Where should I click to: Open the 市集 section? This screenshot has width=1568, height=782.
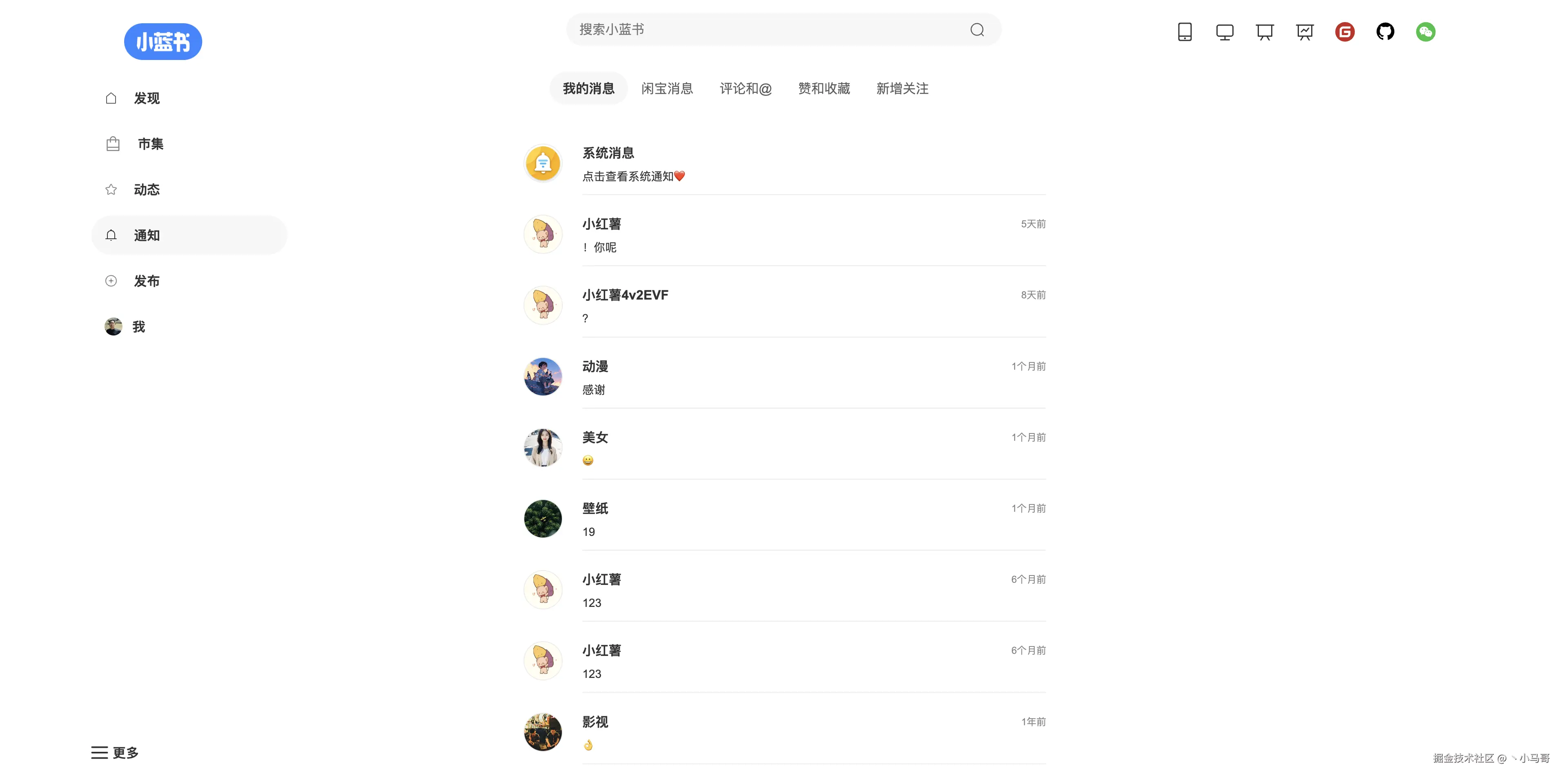point(150,144)
